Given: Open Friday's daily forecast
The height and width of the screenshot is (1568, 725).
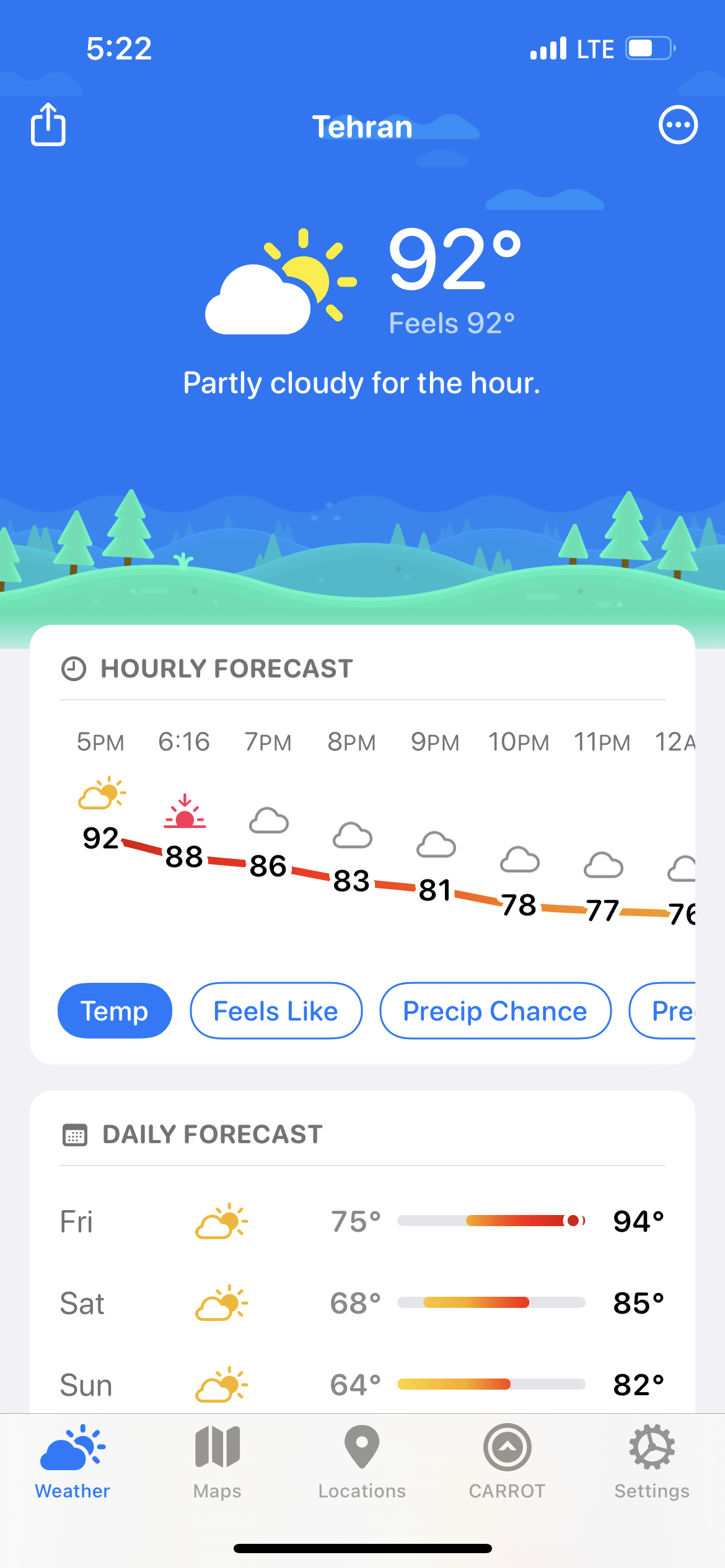Looking at the screenshot, I should point(362,1221).
